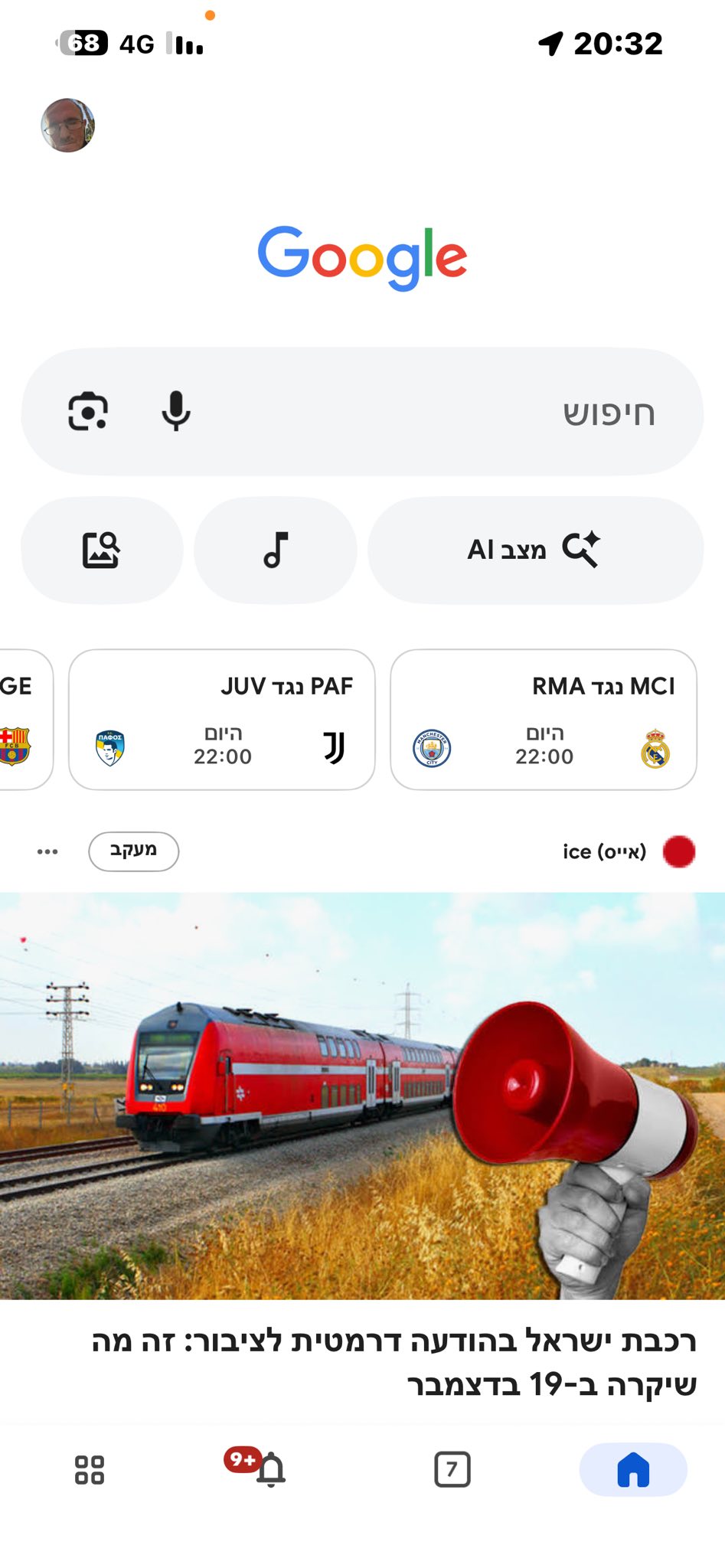
Task: Open AI mode (מצב AI)
Action: pyautogui.click(x=534, y=550)
